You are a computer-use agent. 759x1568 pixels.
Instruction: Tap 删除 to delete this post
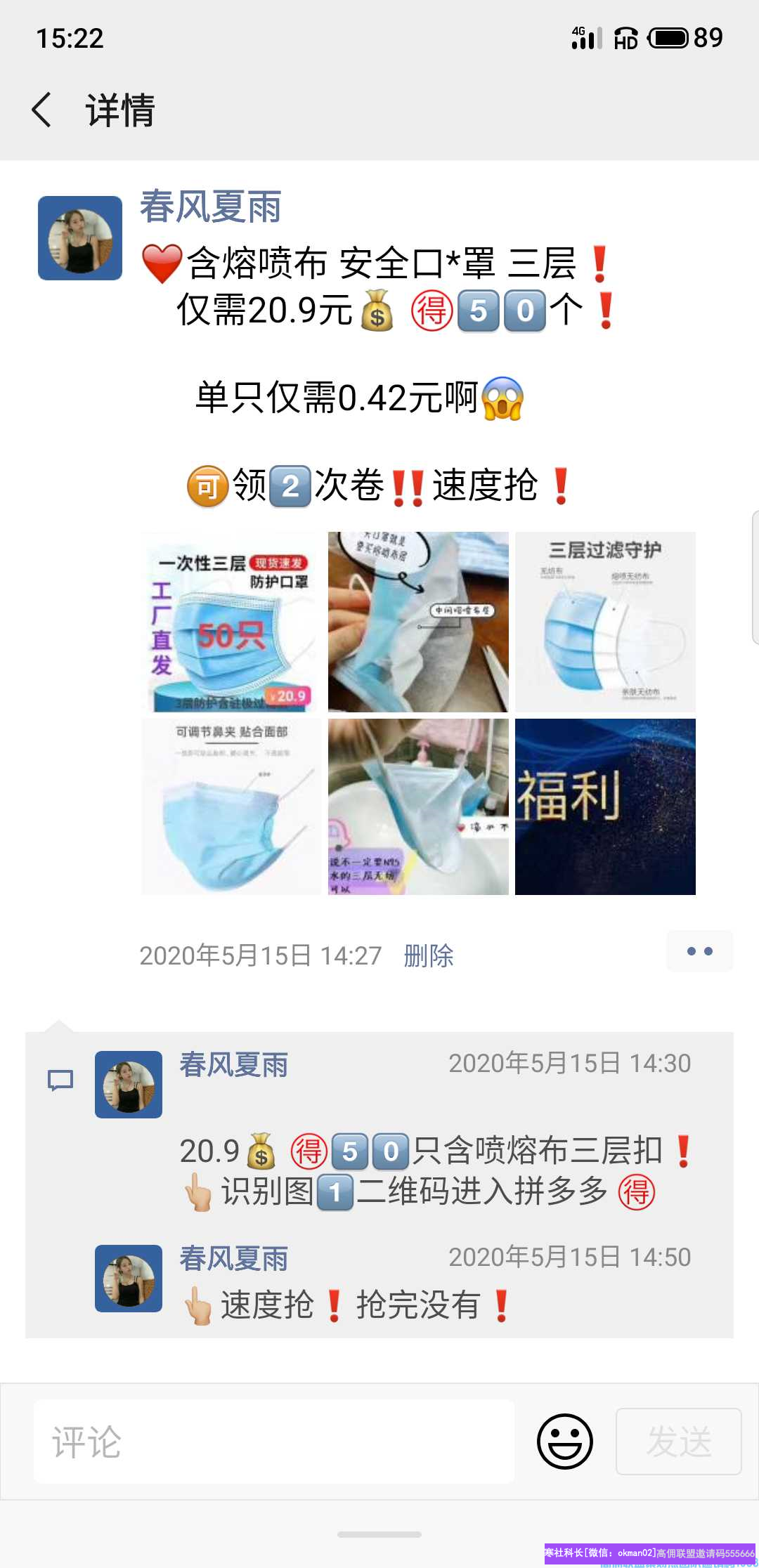point(429,955)
